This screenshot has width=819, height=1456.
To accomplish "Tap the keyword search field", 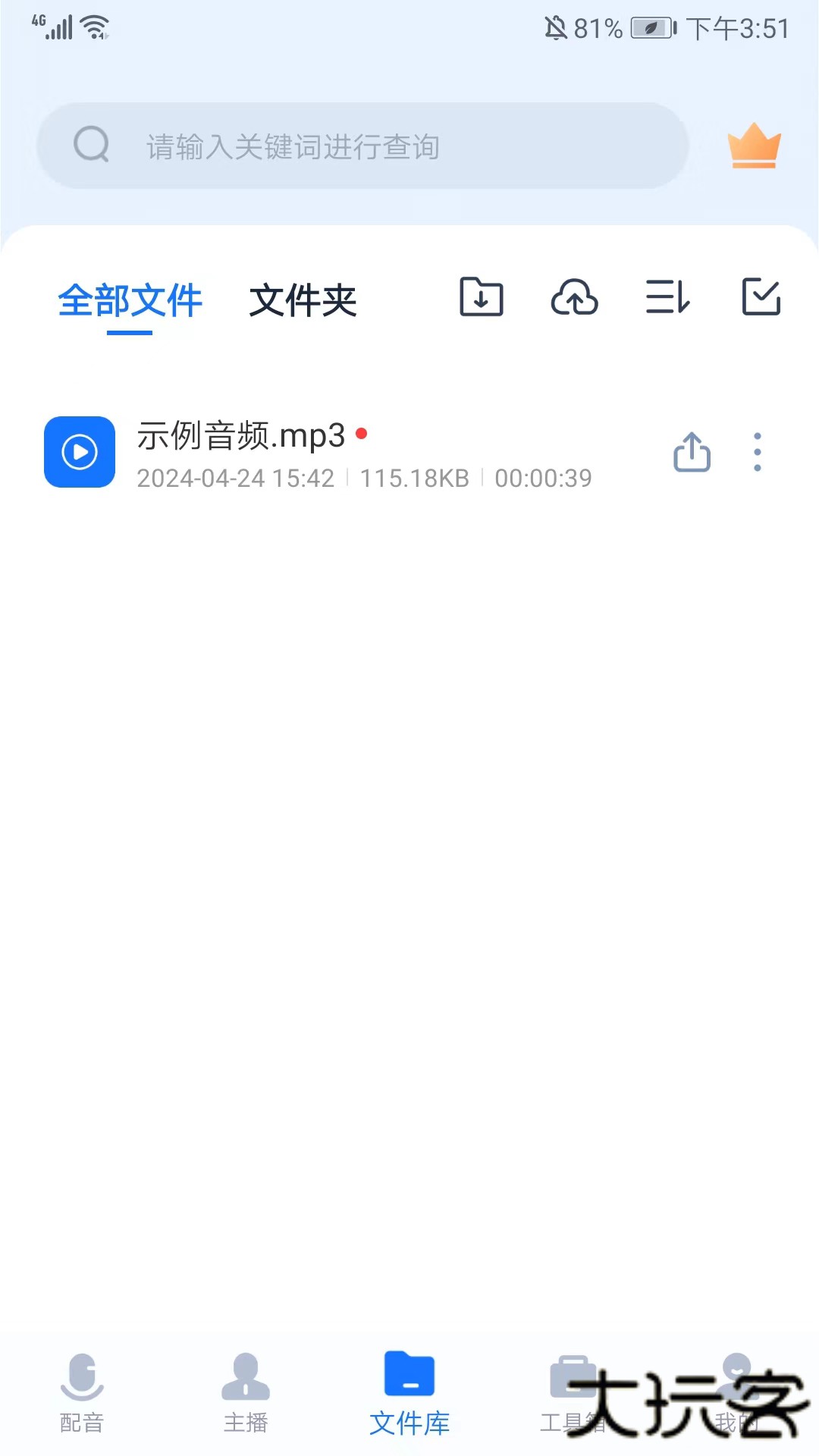I will click(362, 146).
